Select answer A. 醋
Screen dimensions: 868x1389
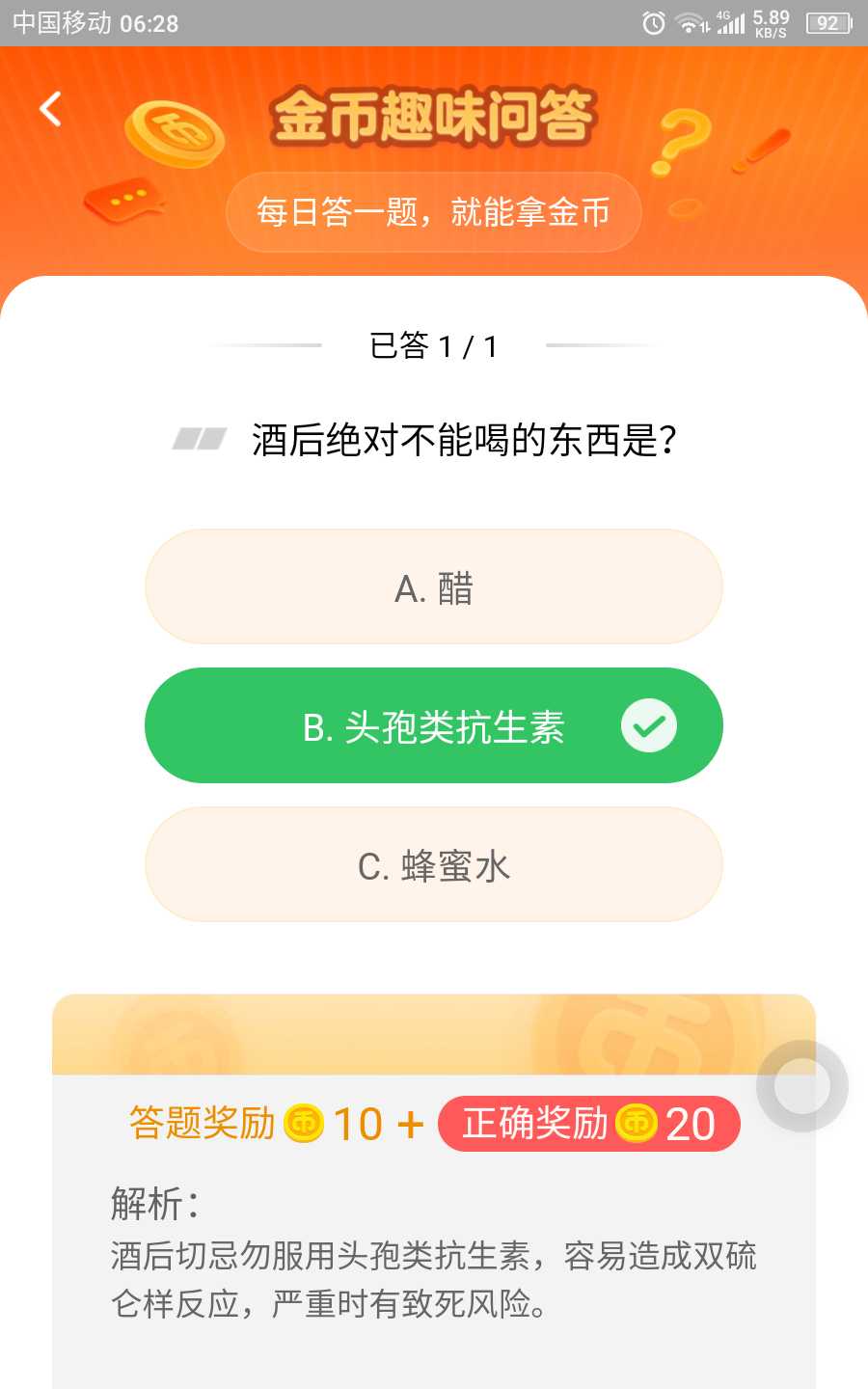pyautogui.click(x=434, y=586)
